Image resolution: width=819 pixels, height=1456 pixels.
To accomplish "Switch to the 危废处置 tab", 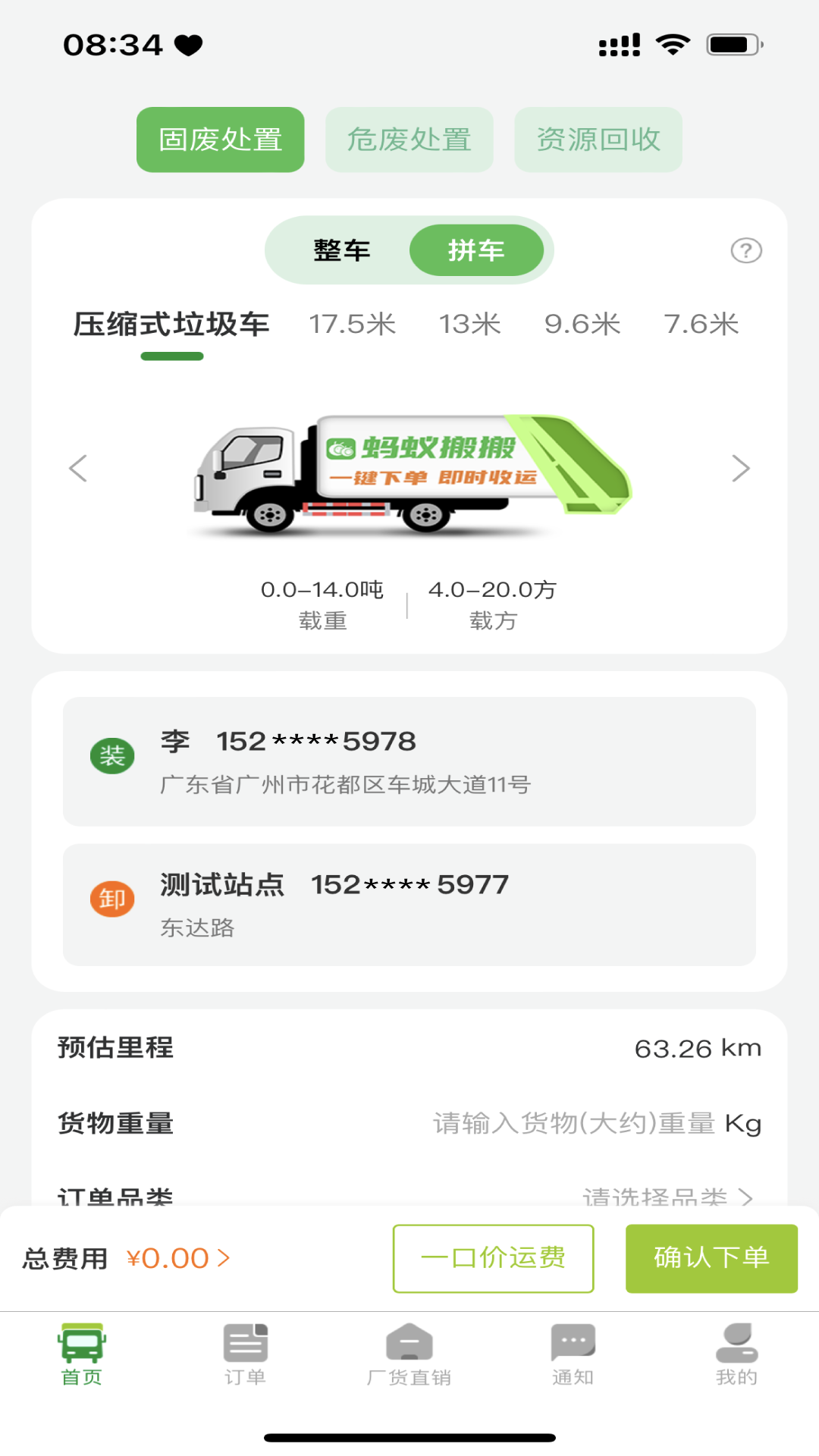I will tap(409, 139).
